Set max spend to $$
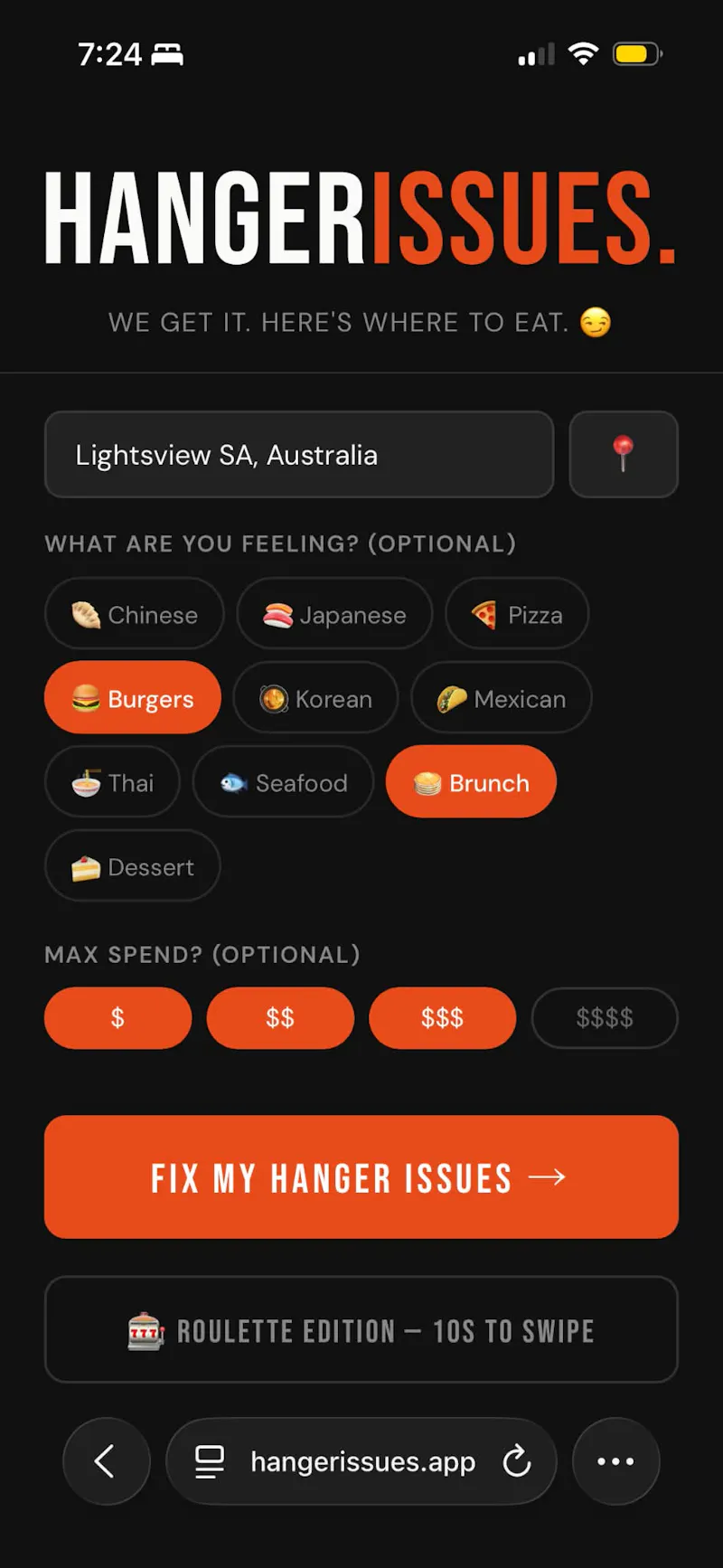Image resolution: width=723 pixels, height=1568 pixels. [280, 1018]
